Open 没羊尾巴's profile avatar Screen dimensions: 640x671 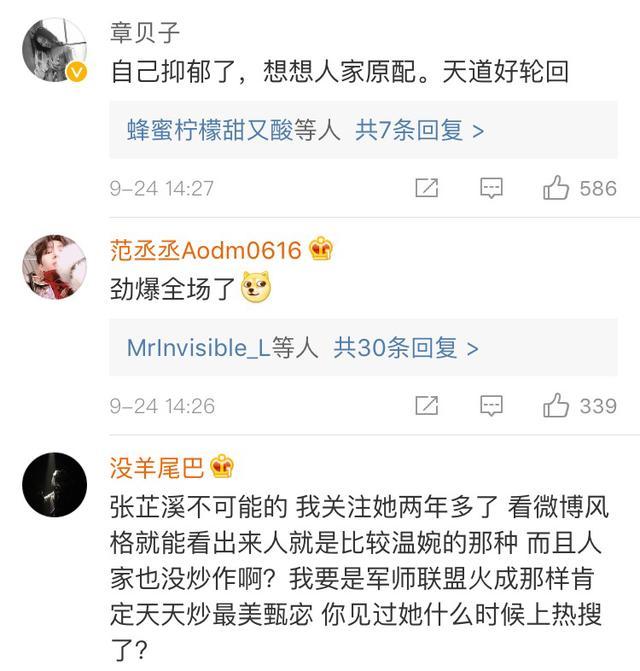[x=54, y=485]
